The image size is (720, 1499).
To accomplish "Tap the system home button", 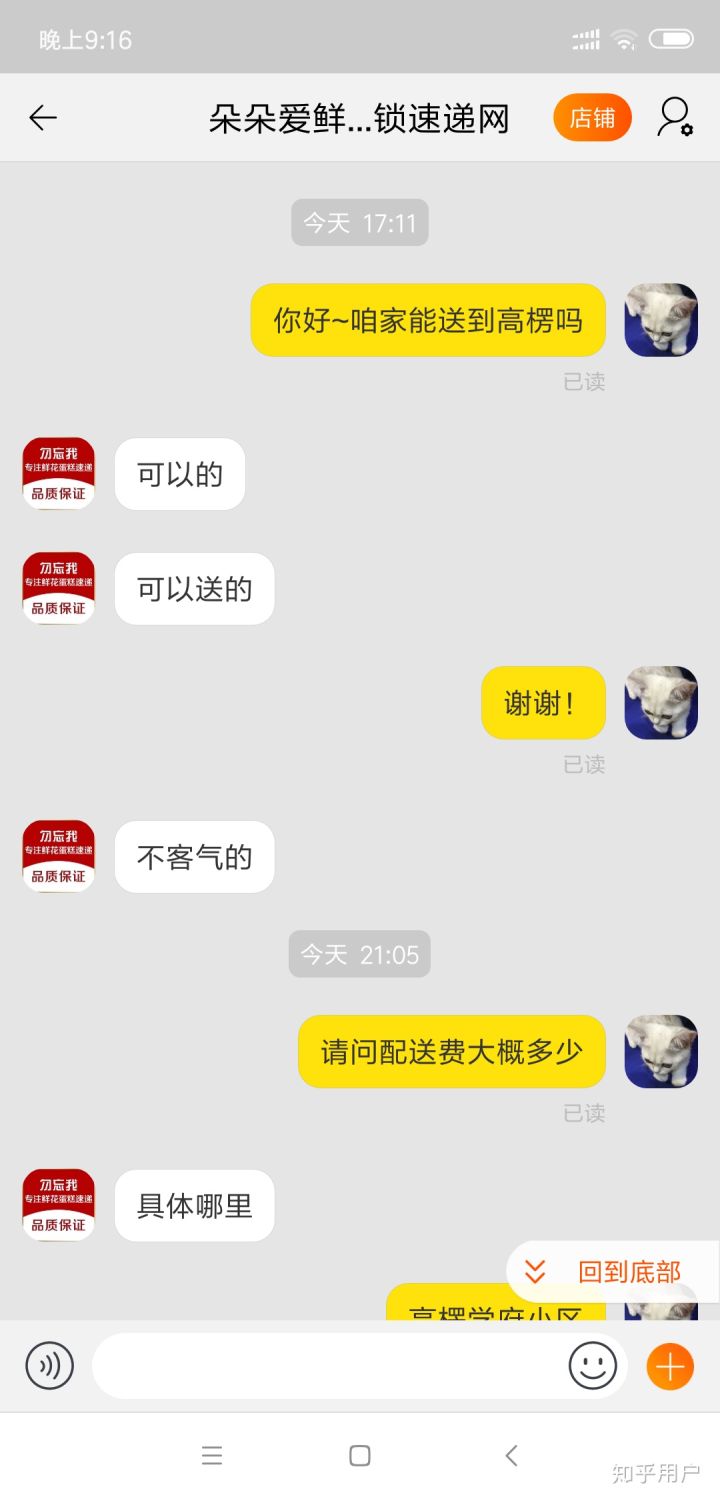I will pos(360,1456).
